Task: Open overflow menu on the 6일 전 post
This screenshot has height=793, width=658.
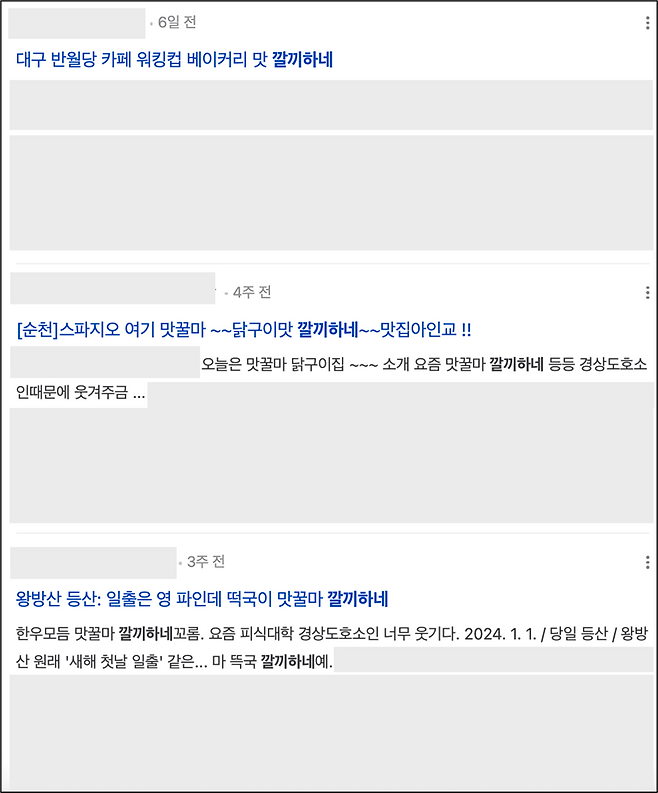Action: click(648, 23)
